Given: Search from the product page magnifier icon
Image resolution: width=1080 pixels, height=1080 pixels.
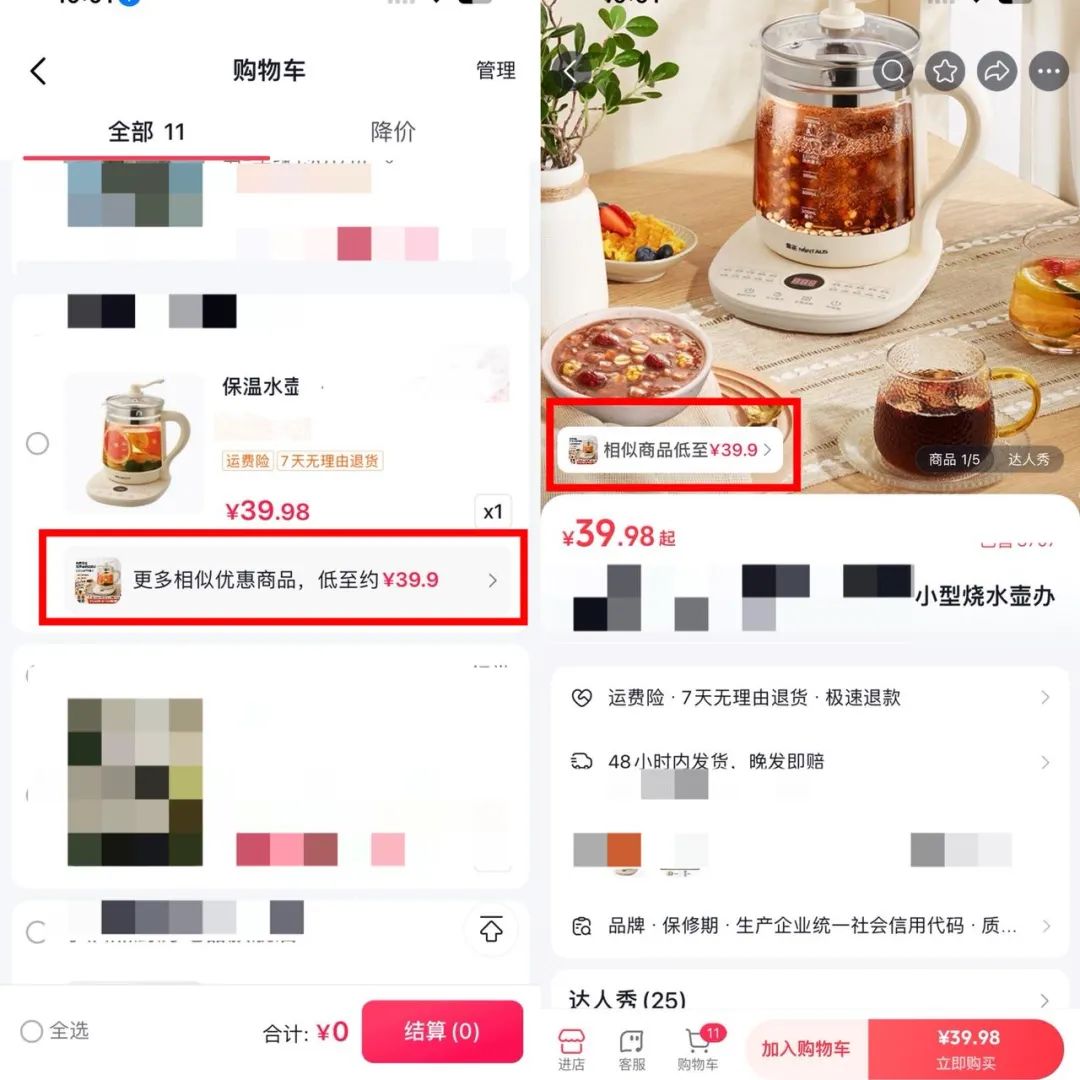Looking at the screenshot, I should [893, 72].
